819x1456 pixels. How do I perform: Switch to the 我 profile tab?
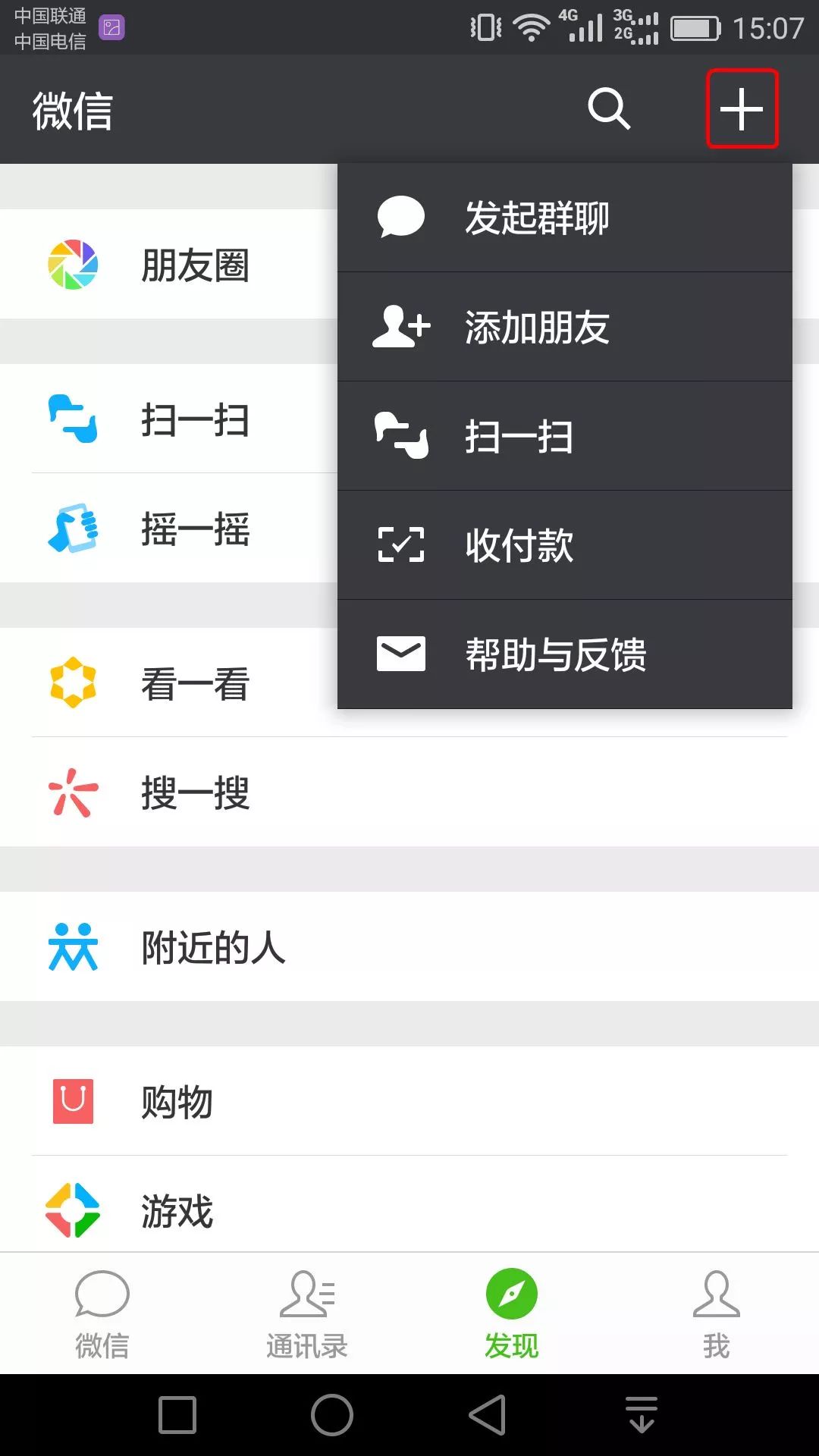click(716, 1313)
